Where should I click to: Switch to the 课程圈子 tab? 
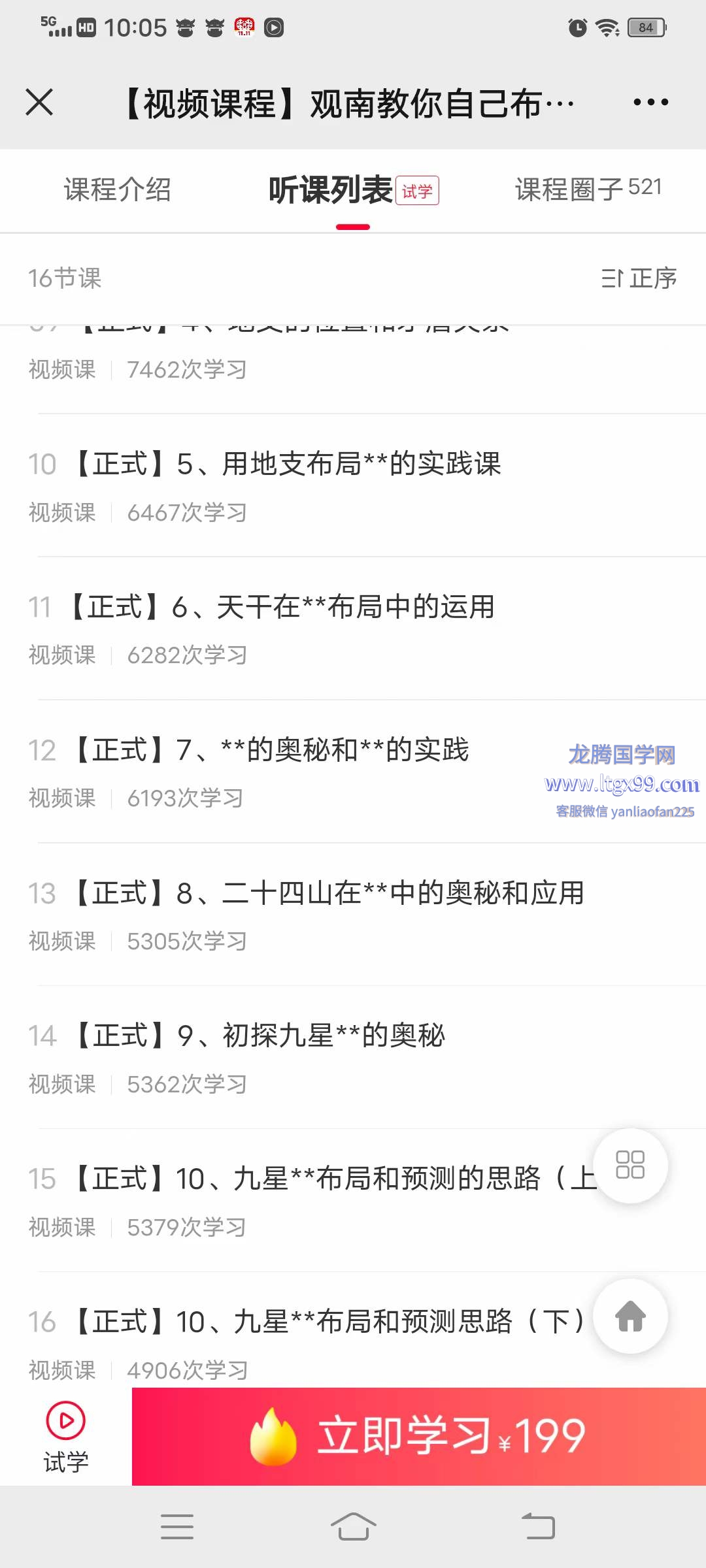pos(588,189)
